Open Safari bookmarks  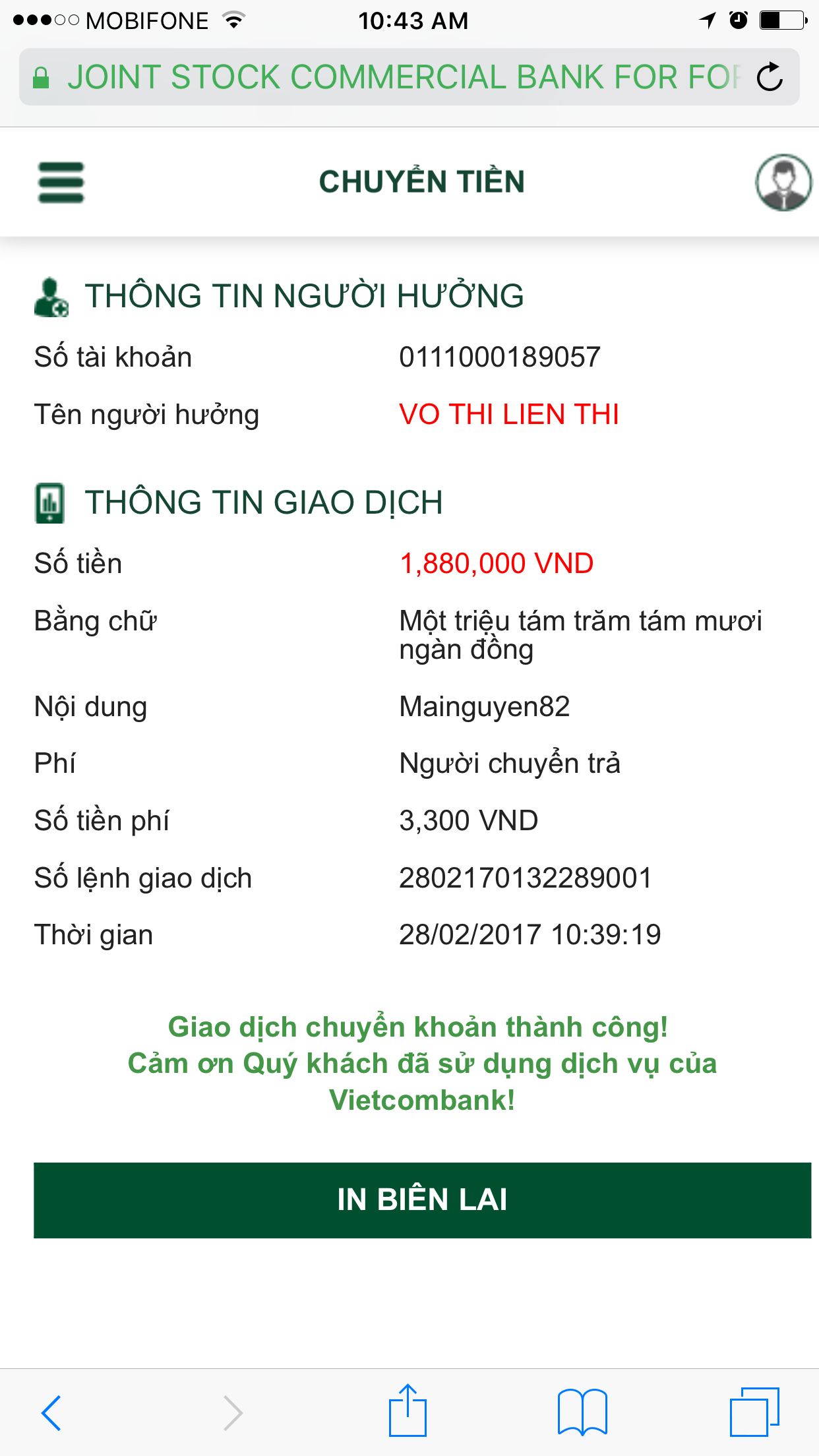coord(582,1412)
